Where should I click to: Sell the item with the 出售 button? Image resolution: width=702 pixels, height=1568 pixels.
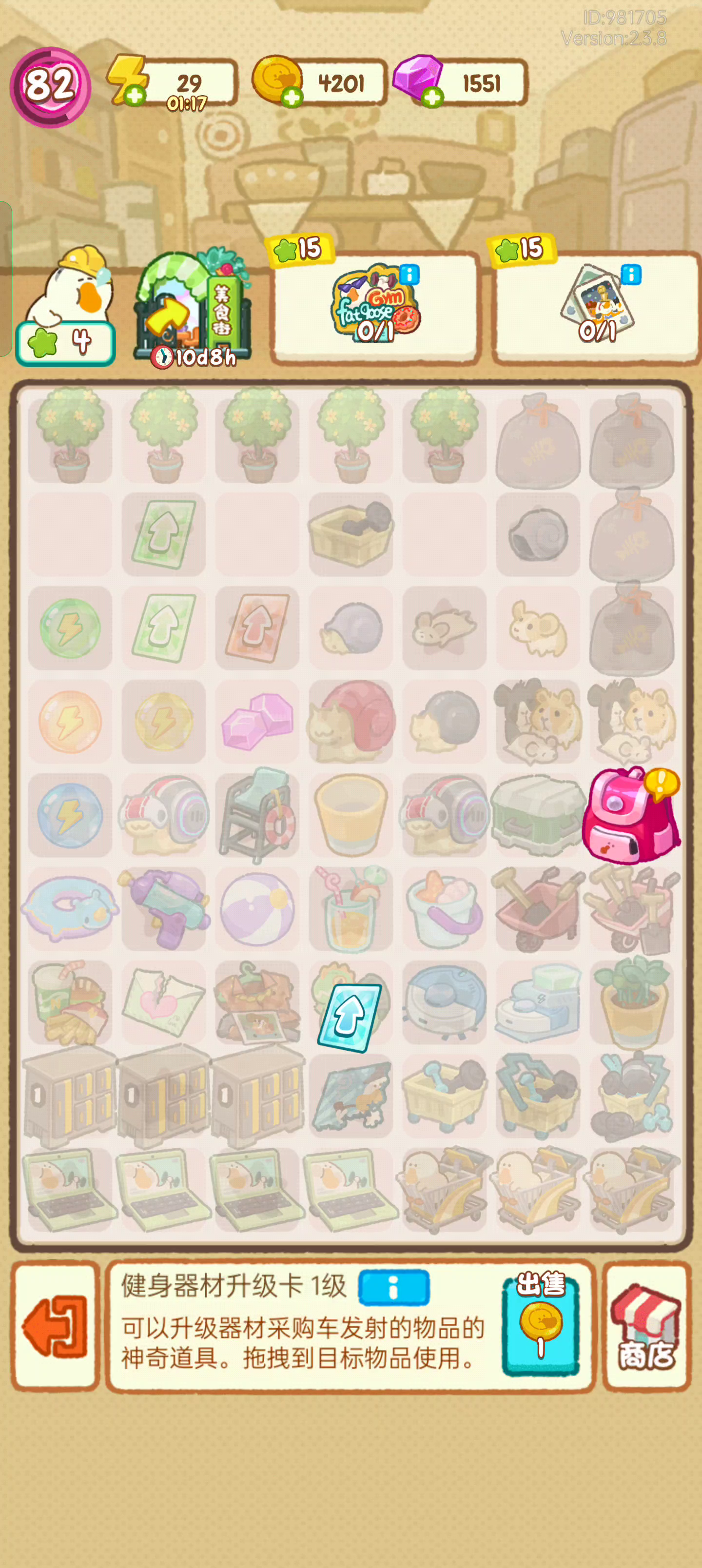(540, 1324)
